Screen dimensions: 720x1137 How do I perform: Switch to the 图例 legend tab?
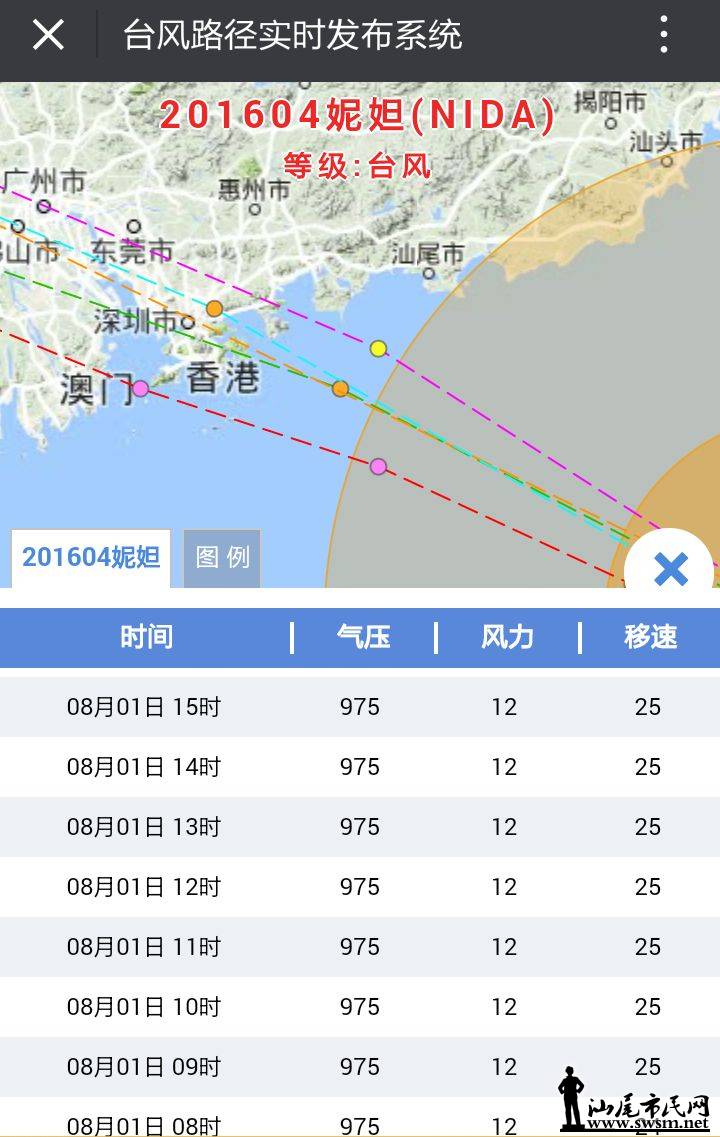tap(222, 557)
